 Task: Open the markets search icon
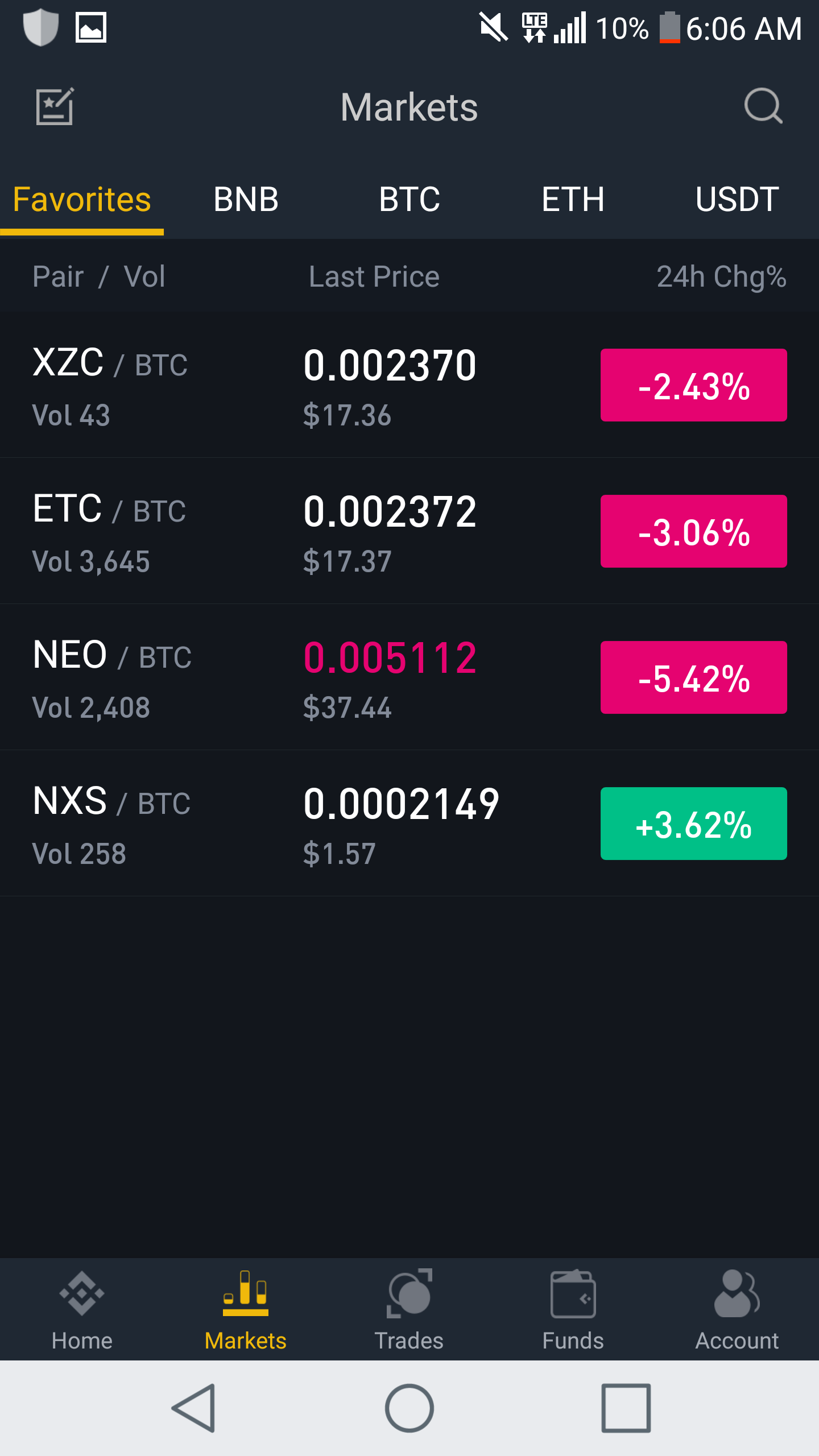(x=763, y=106)
